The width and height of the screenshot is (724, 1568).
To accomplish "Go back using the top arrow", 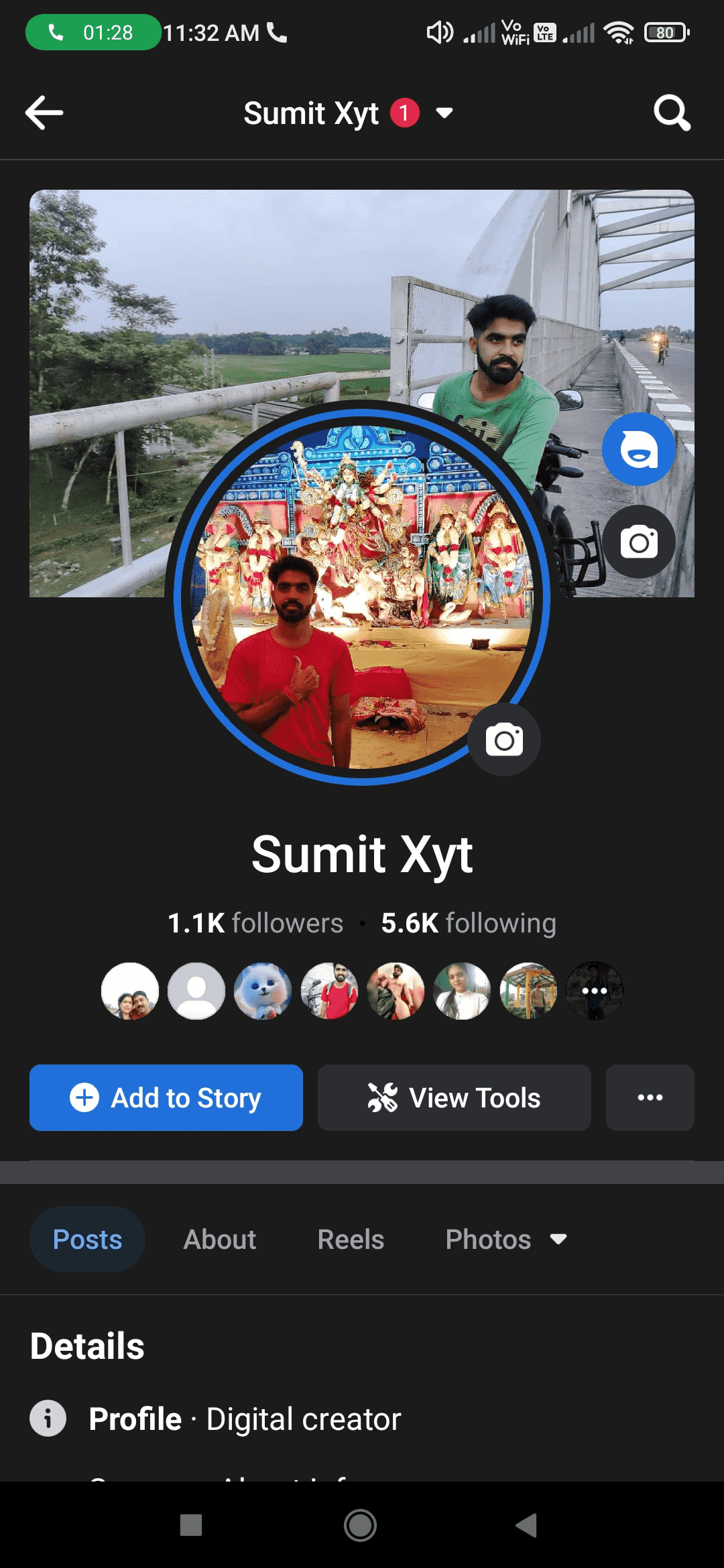I will (44, 113).
